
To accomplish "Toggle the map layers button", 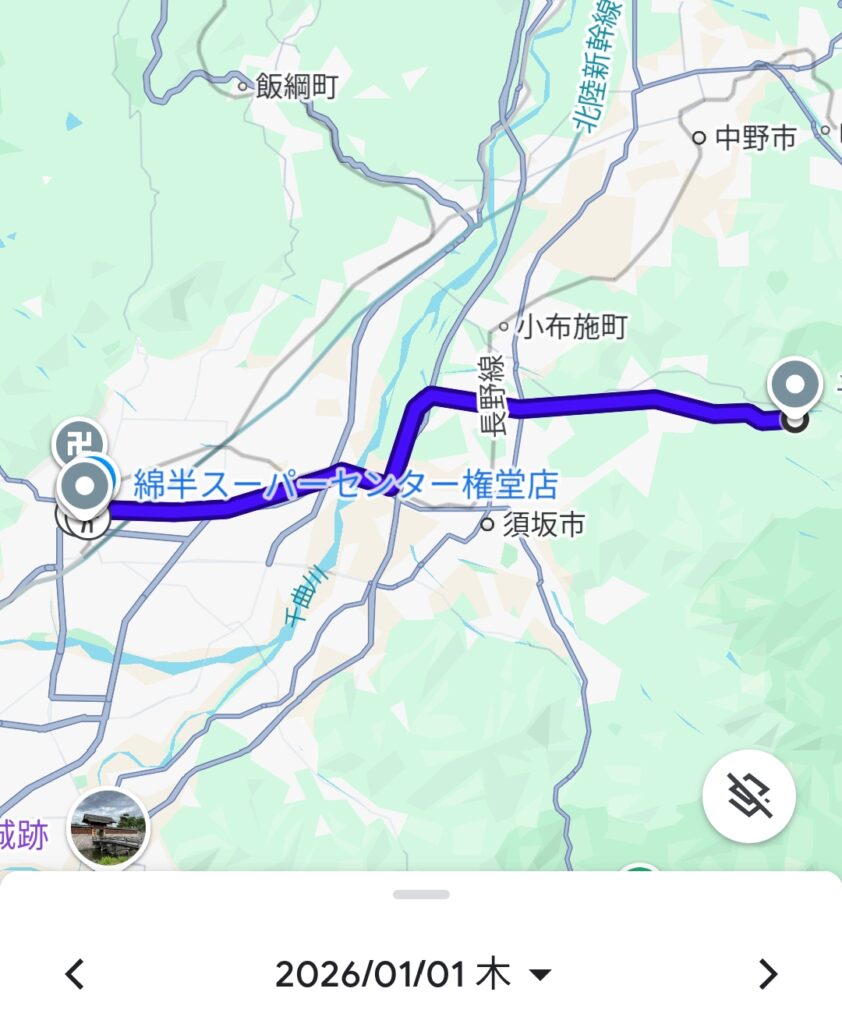I will (749, 796).
